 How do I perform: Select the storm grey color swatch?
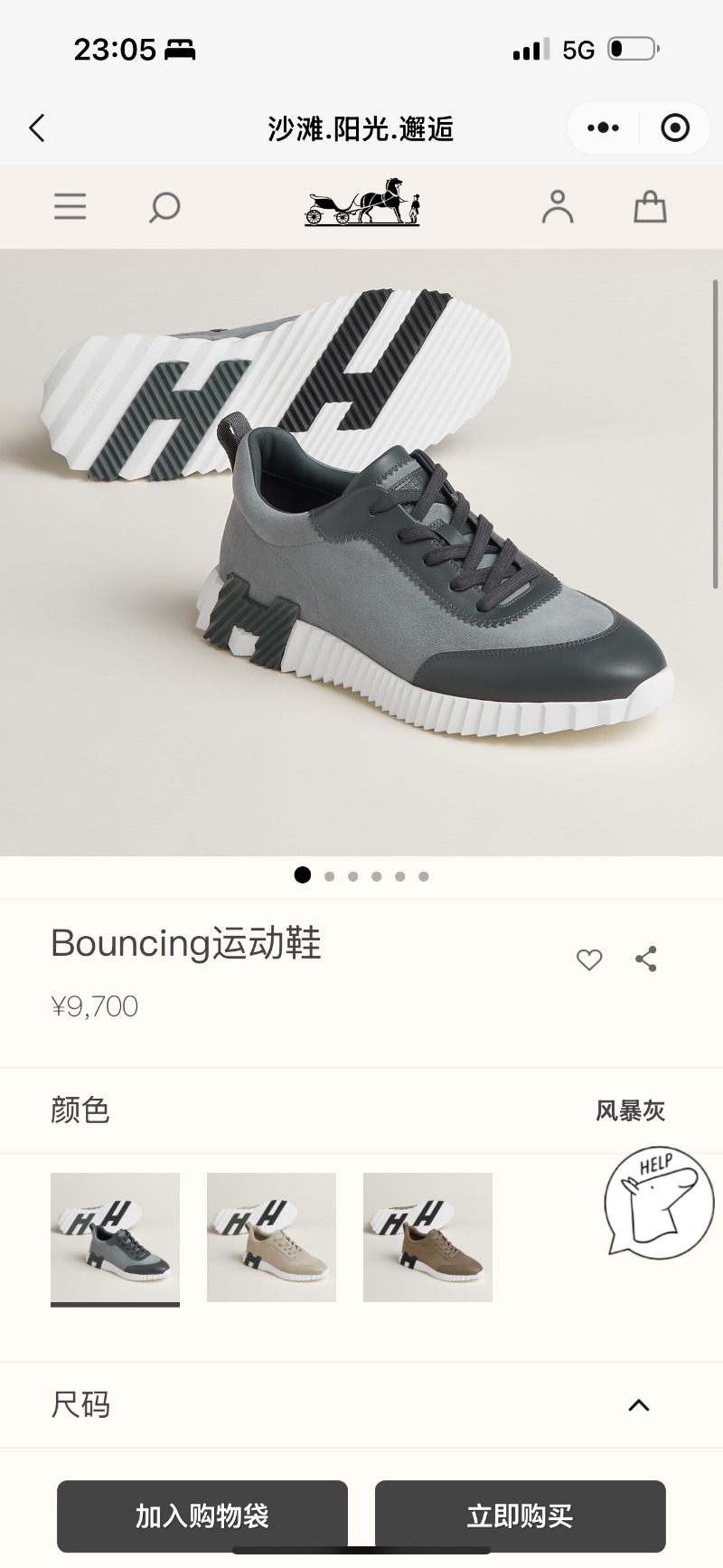[115, 1237]
